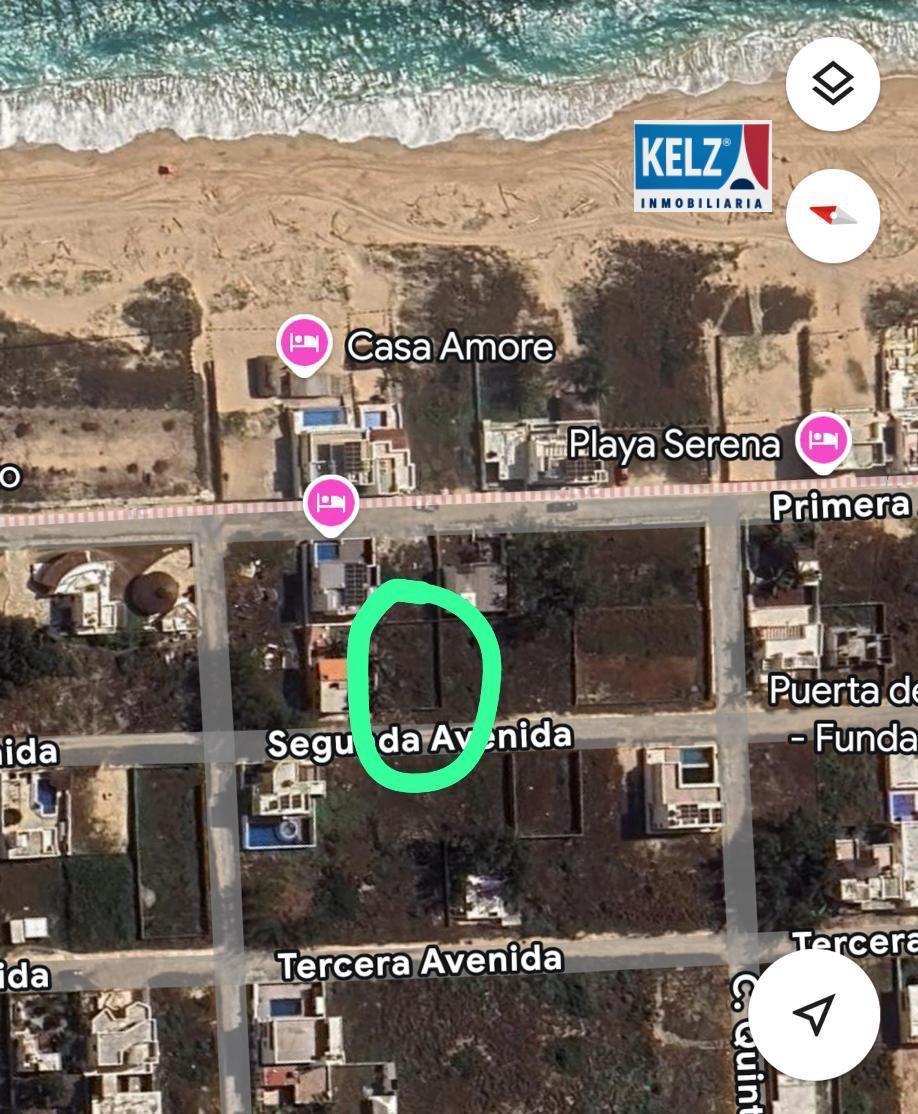Select the Playa Serena lodging pin

coord(823,441)
